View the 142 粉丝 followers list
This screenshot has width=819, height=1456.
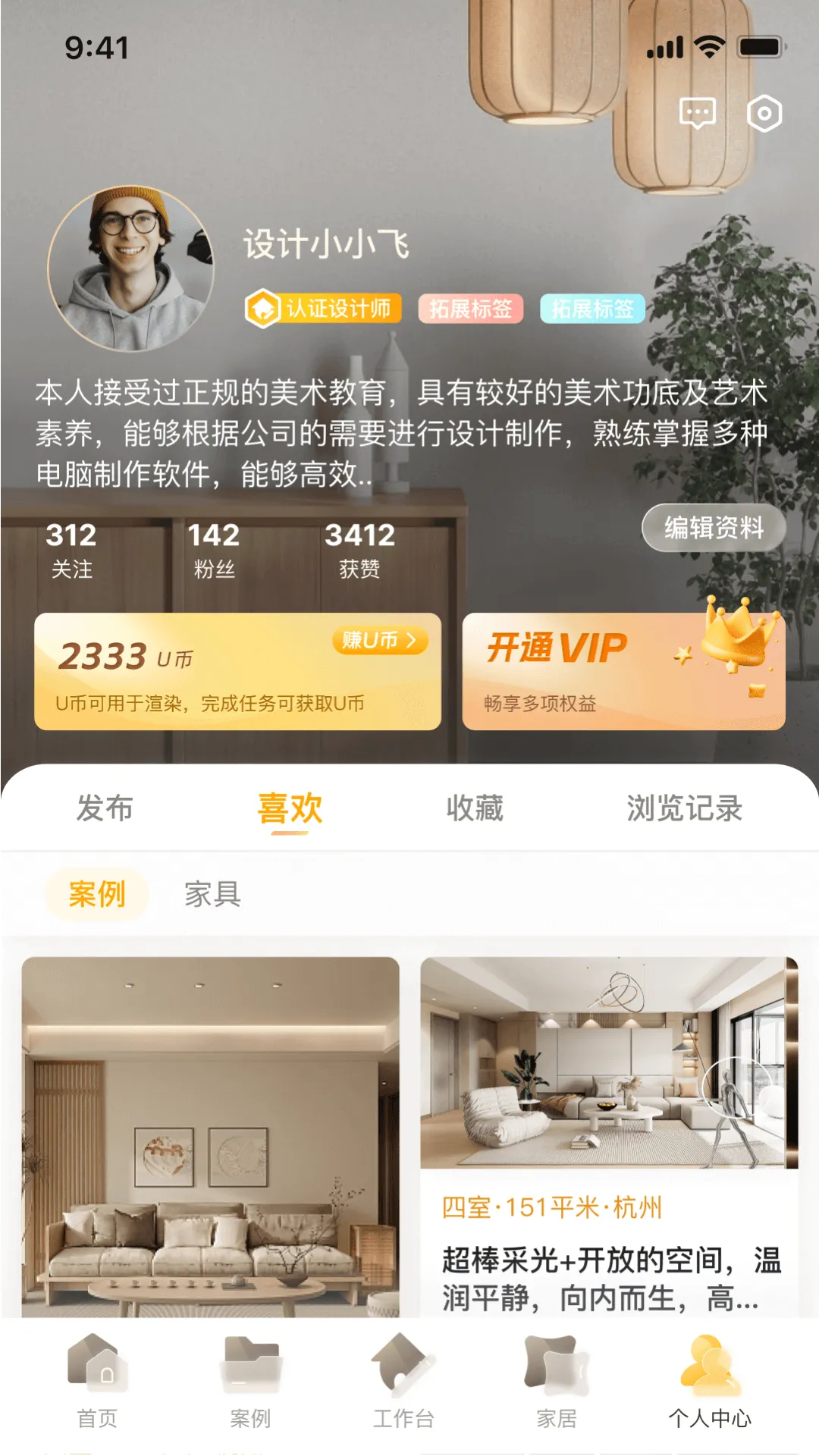214,549
